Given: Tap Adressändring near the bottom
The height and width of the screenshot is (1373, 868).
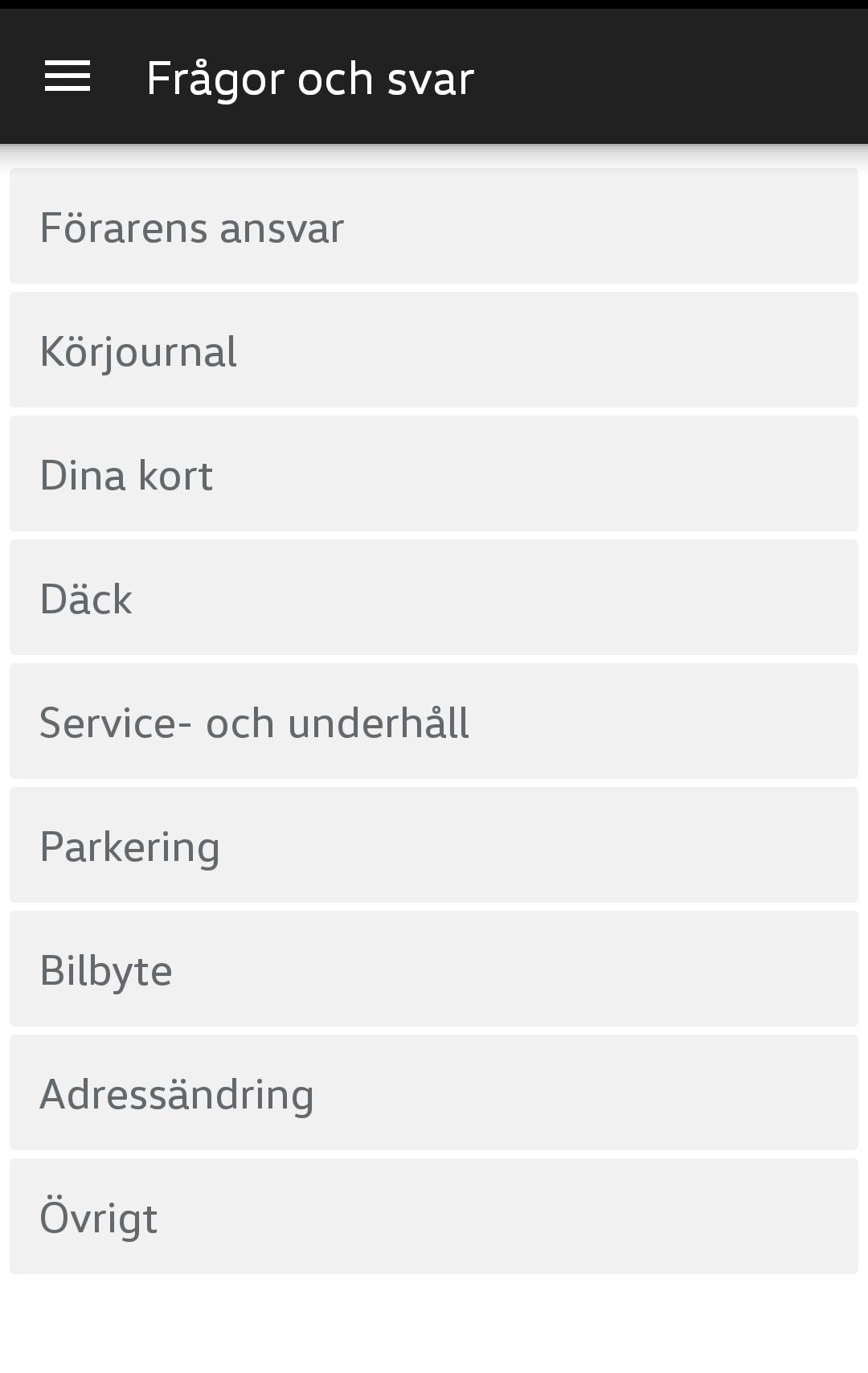Looking at the screenshot, I should click(434, 1092).
